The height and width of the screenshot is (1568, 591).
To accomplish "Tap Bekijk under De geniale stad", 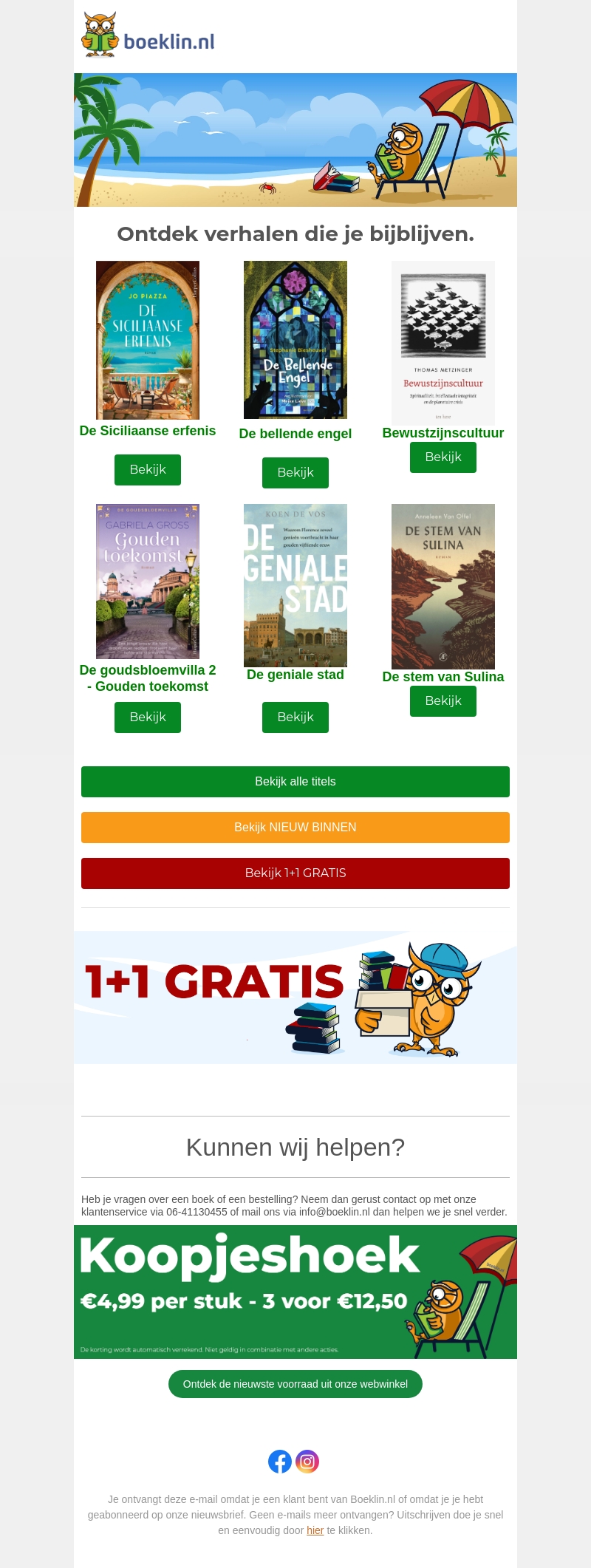I will (295, 717).
